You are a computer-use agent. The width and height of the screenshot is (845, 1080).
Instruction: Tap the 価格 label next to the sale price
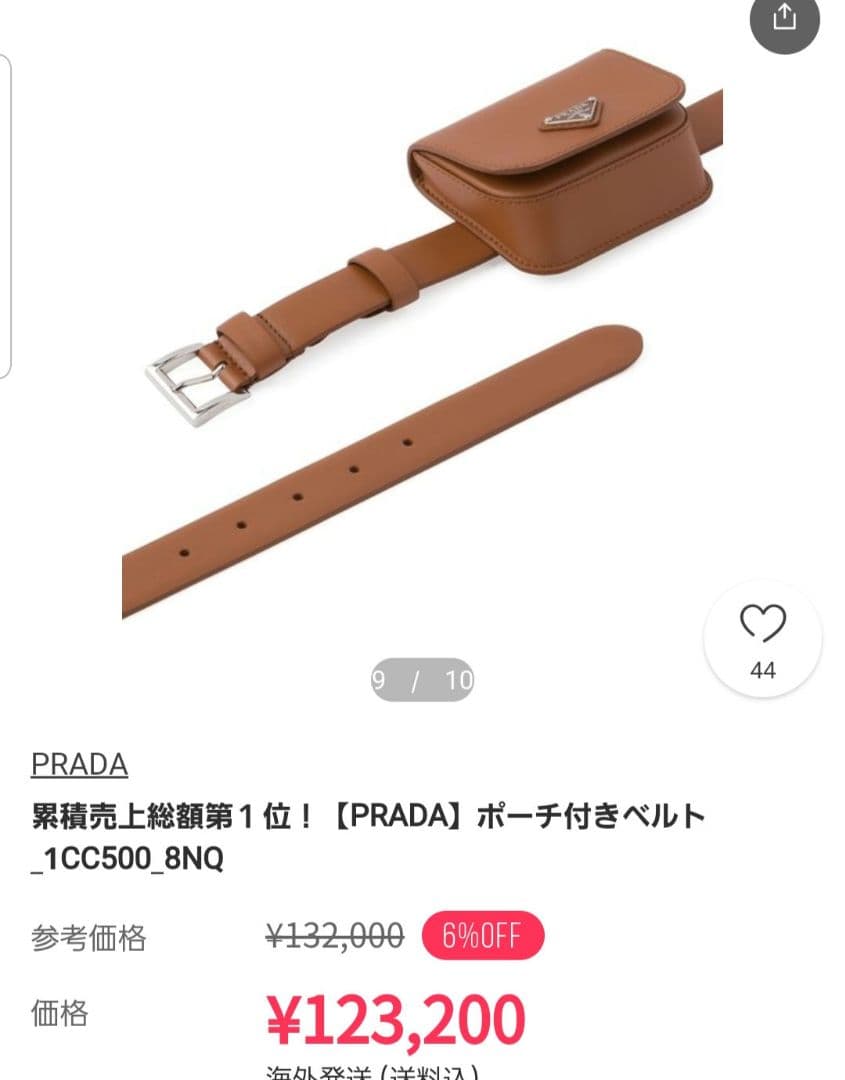(x=59, y=1017)
